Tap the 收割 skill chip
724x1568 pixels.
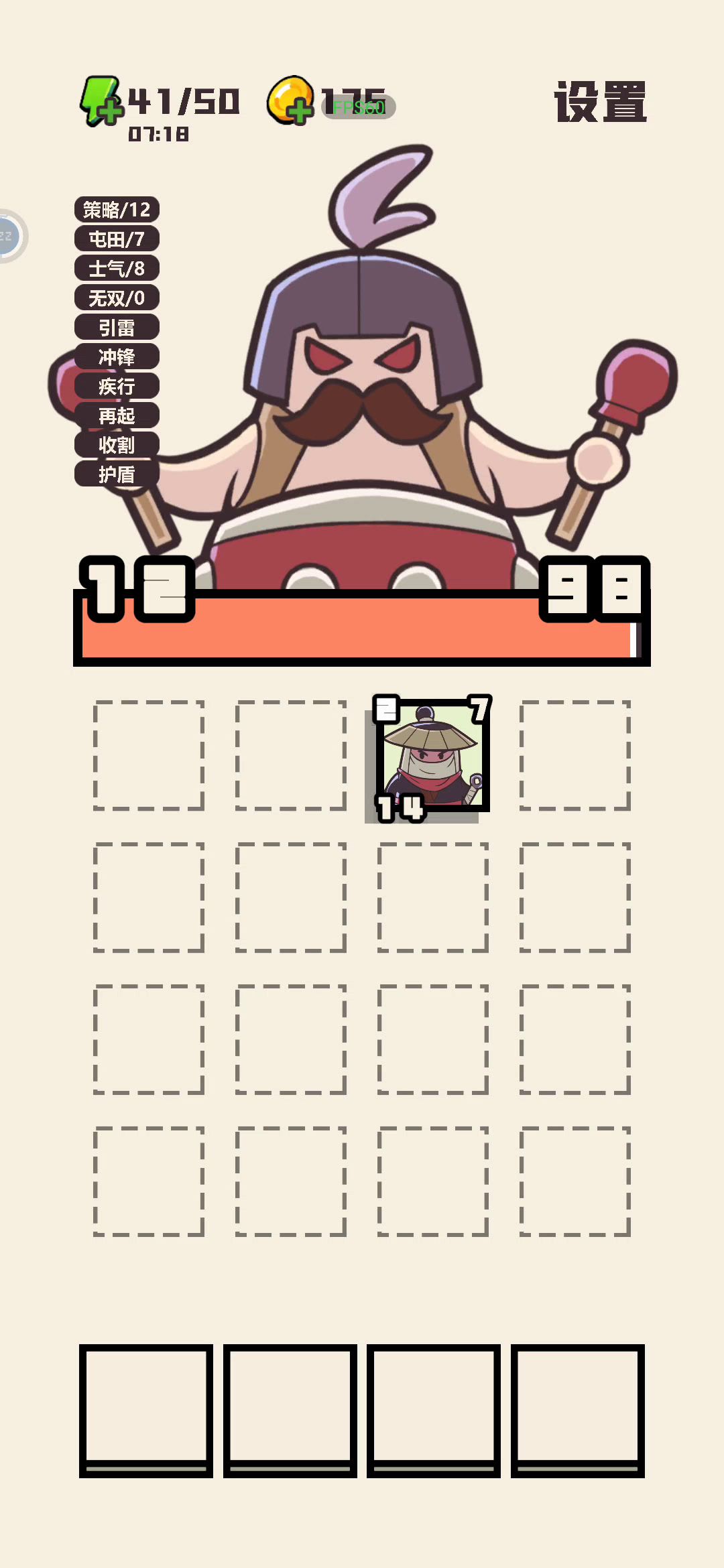tap(117, 446)
